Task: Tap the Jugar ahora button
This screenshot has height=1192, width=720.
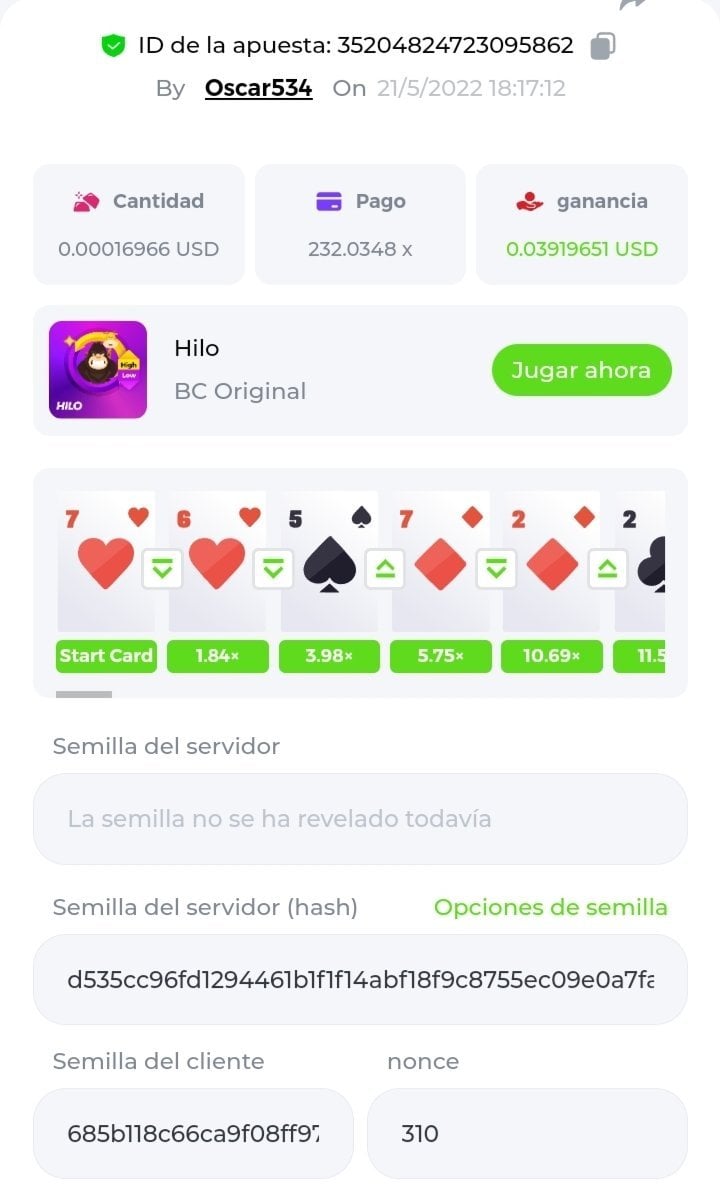Action: click(581, 370)
